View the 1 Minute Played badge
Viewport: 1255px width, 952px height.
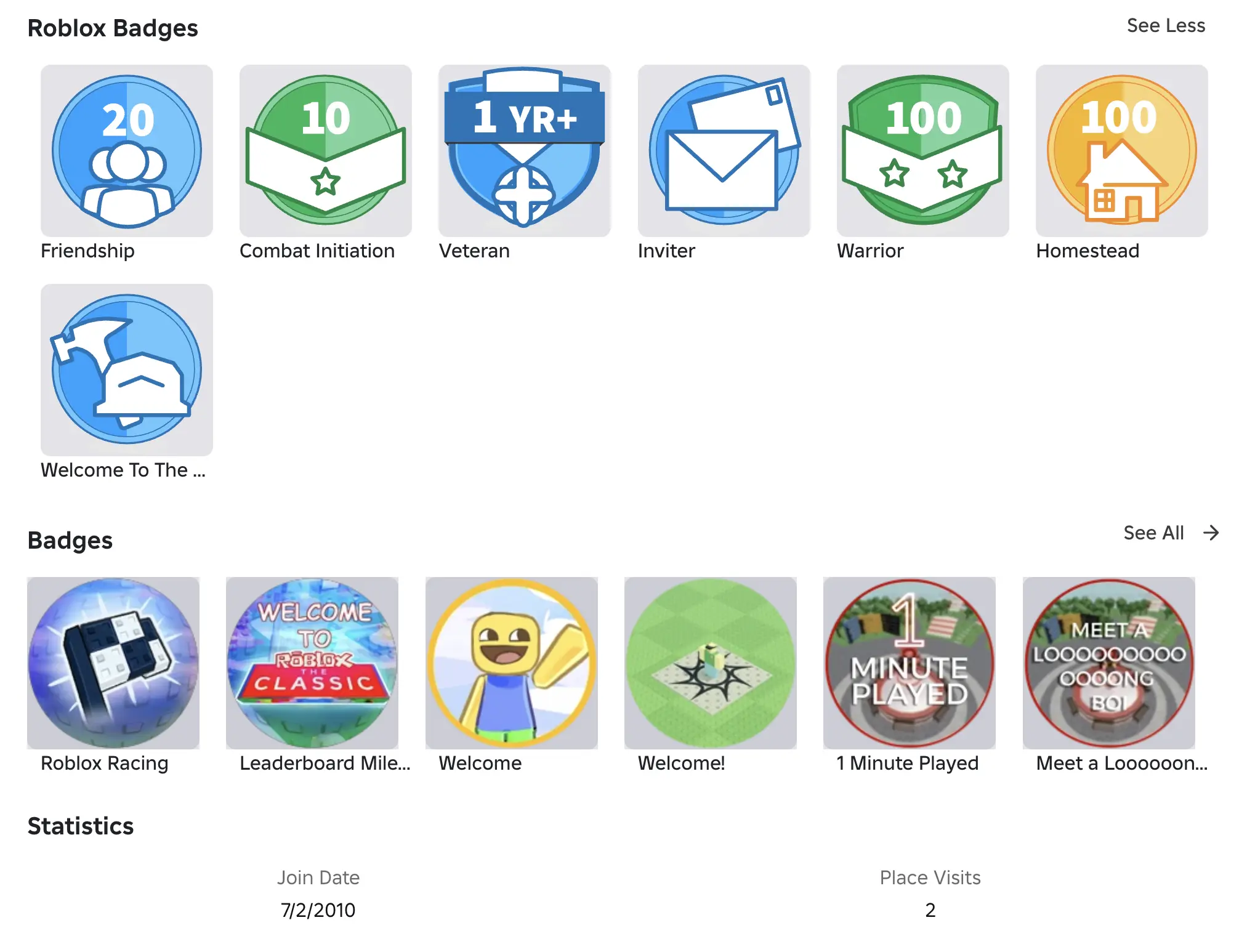coord(909,663)
